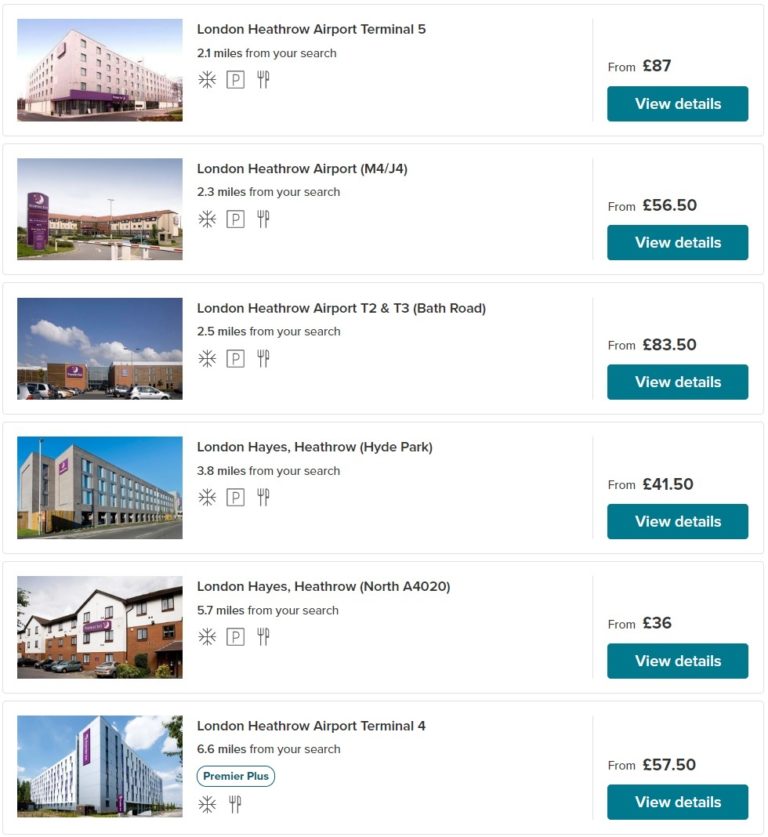This screenshot has width=768, height=837.
Task: Click the Premier Plus badge on Terminal 4 listing
Action: coord(236,775)
